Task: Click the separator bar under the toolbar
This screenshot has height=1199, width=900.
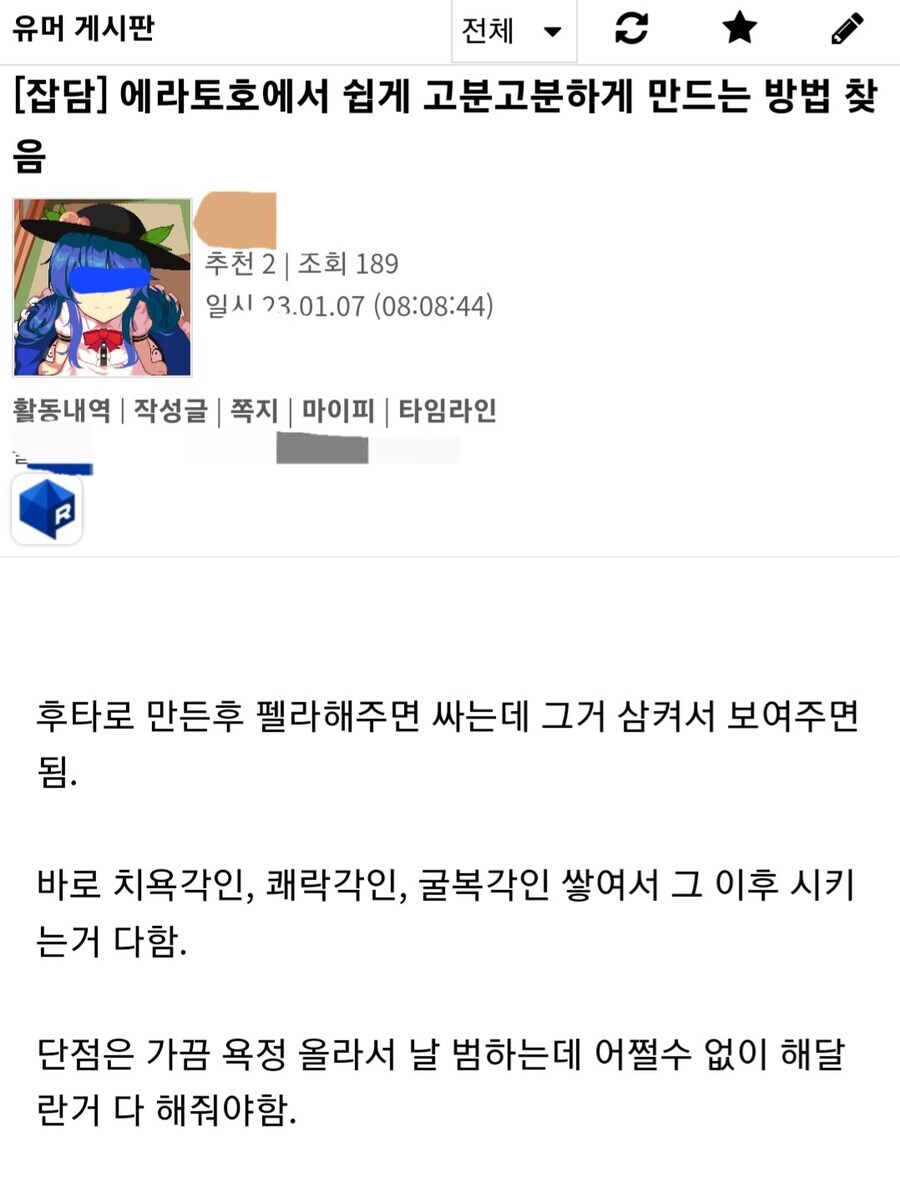Action: click(450, 61)
